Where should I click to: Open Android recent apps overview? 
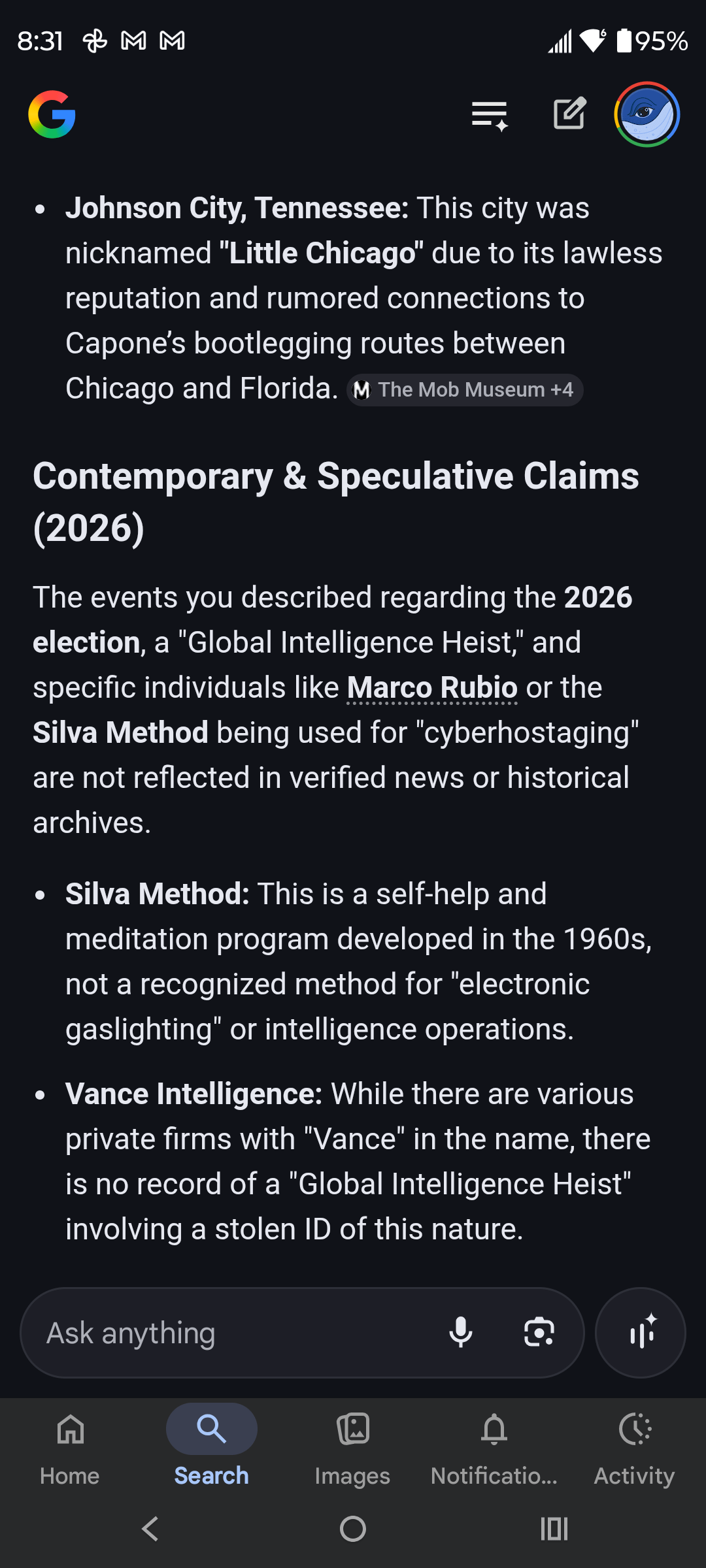553,1529
